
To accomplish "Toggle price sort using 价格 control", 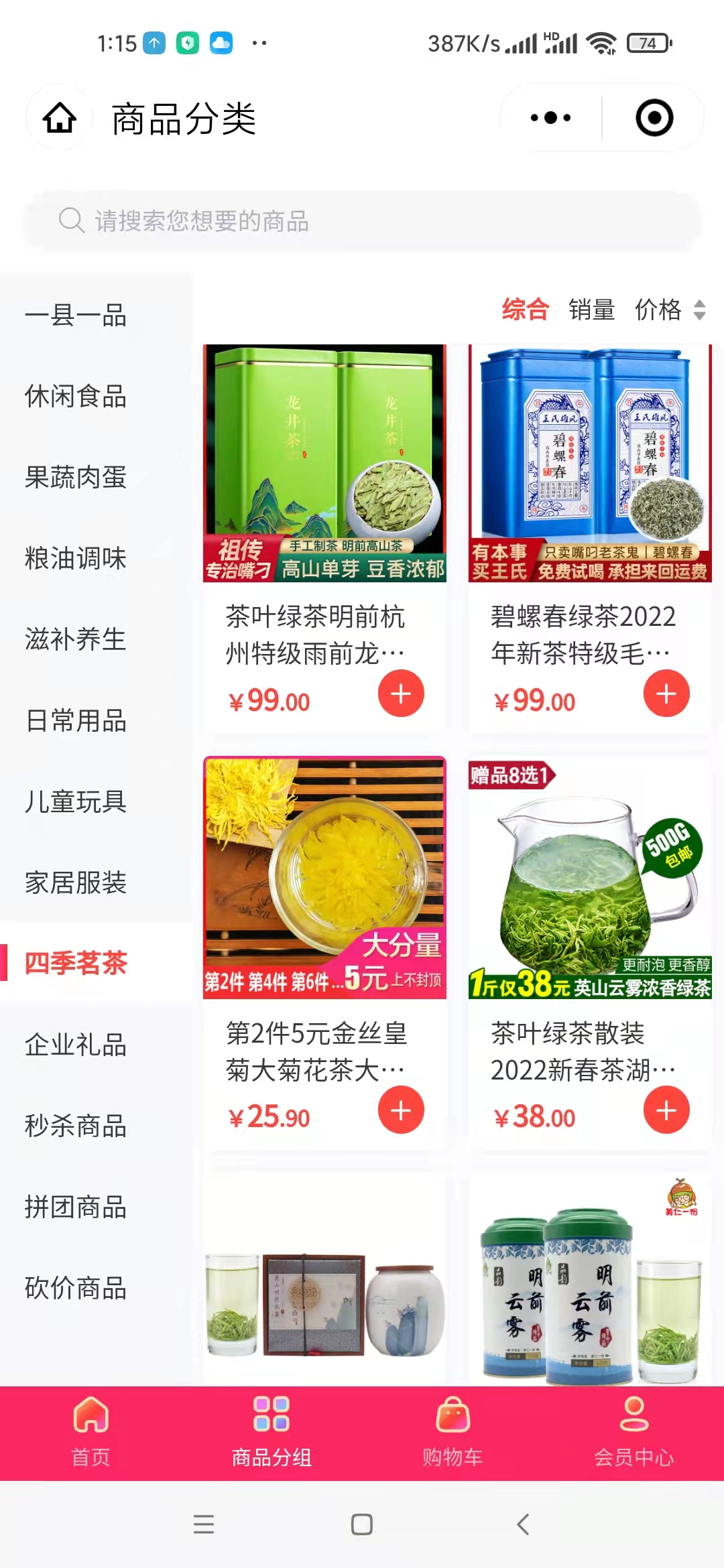I will 659,310.
